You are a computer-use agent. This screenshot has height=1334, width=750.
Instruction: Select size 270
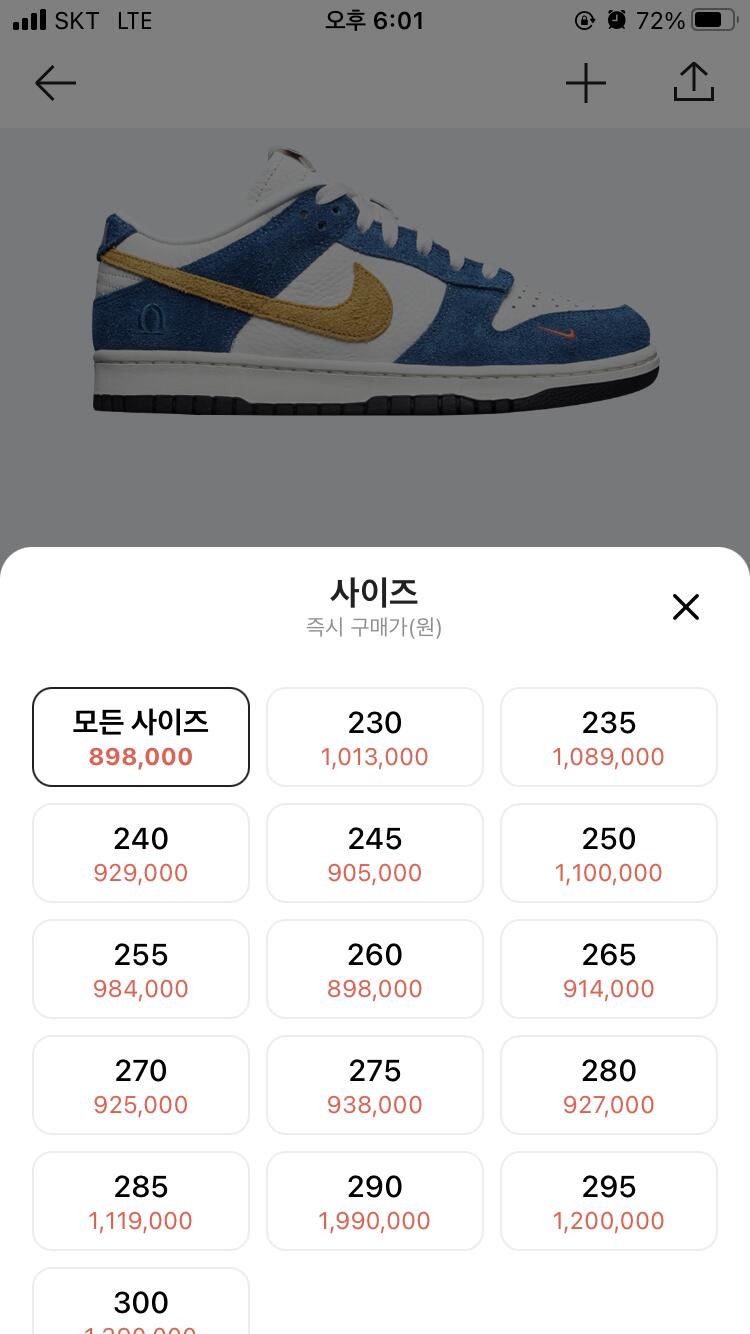(141, 1085)
